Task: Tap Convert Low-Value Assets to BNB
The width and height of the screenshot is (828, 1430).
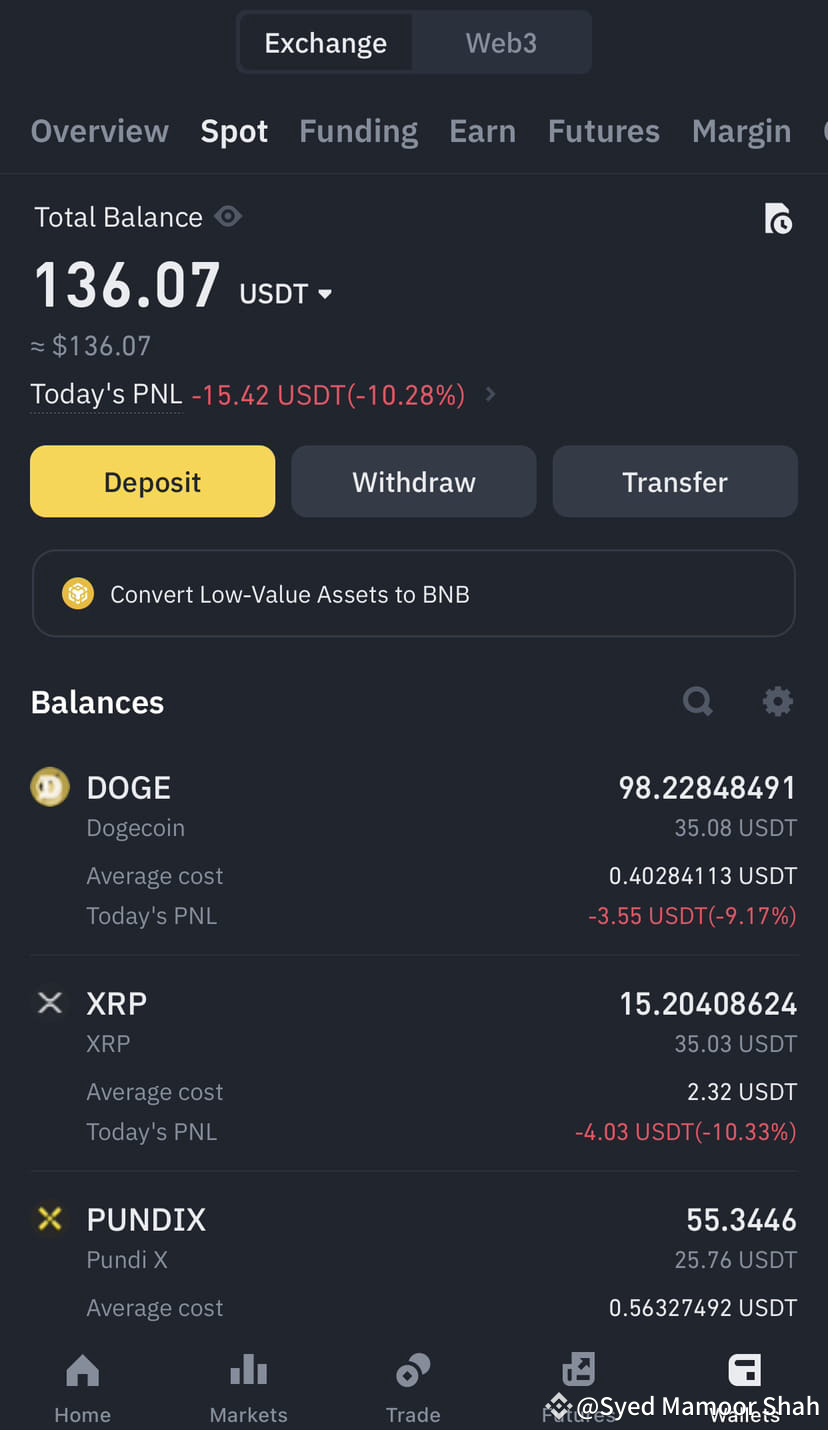Action: point(413,593)
